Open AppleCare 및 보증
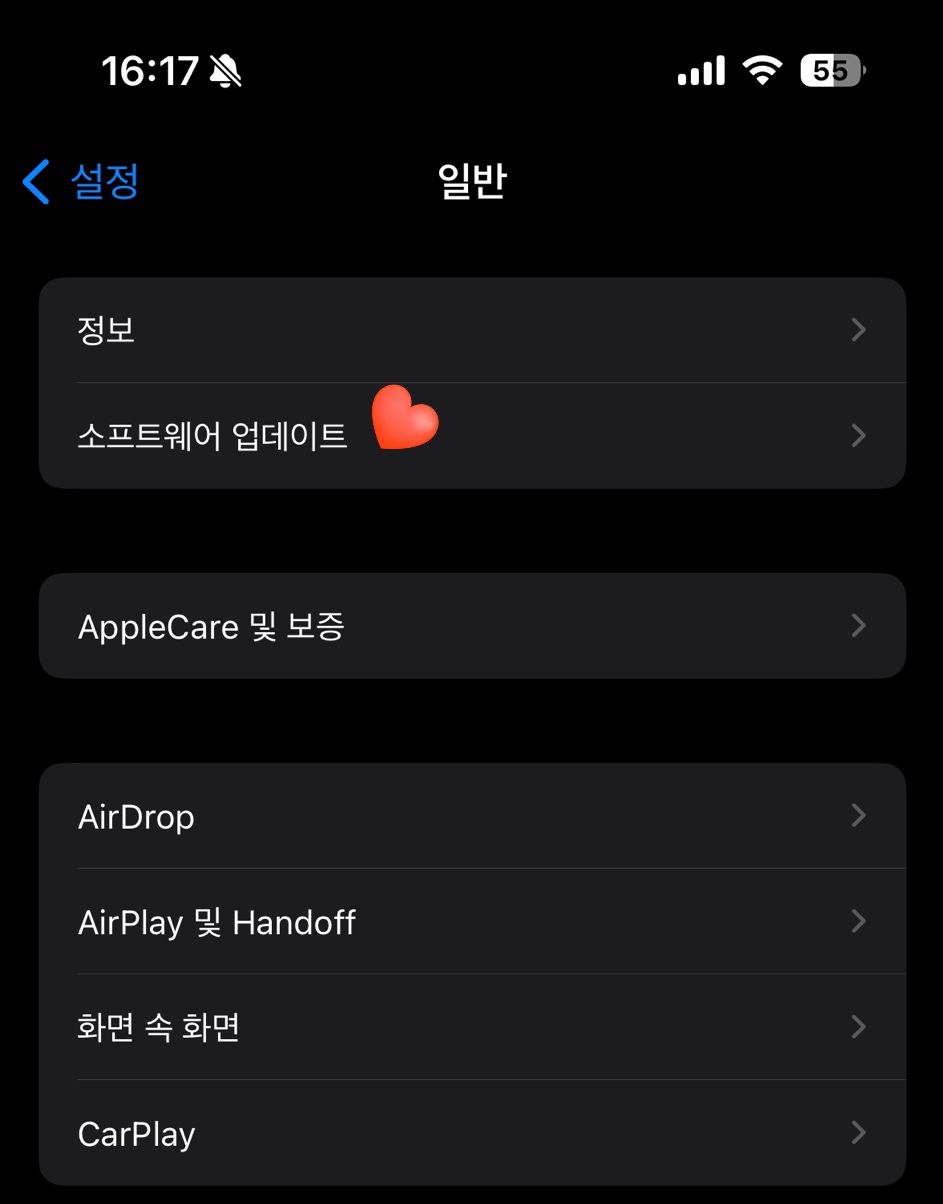This screenshot has height=1204, width=943. 471,626
